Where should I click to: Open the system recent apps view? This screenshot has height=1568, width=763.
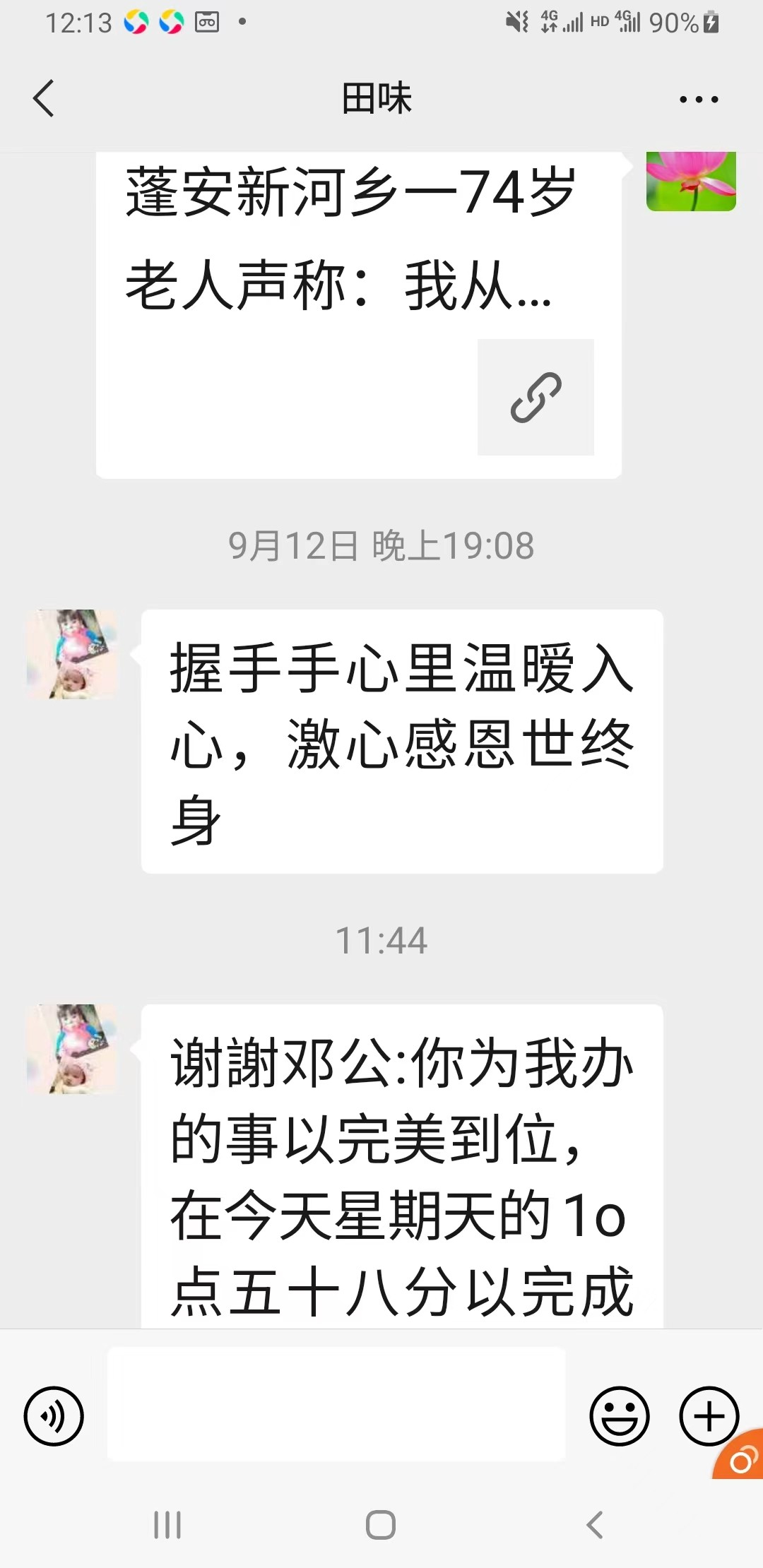167,1525
